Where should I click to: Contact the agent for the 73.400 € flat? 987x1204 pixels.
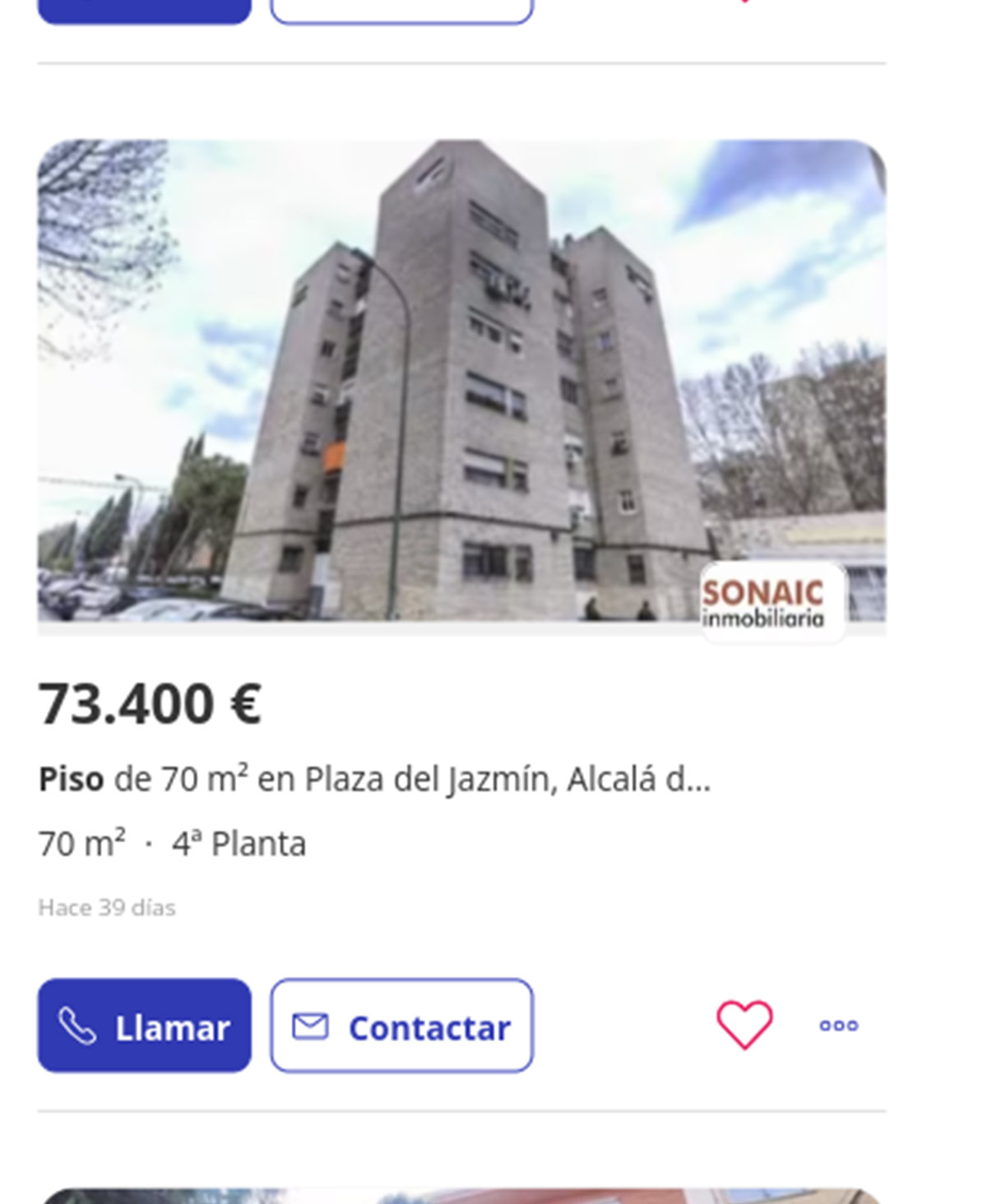(x=401, y=1026)
